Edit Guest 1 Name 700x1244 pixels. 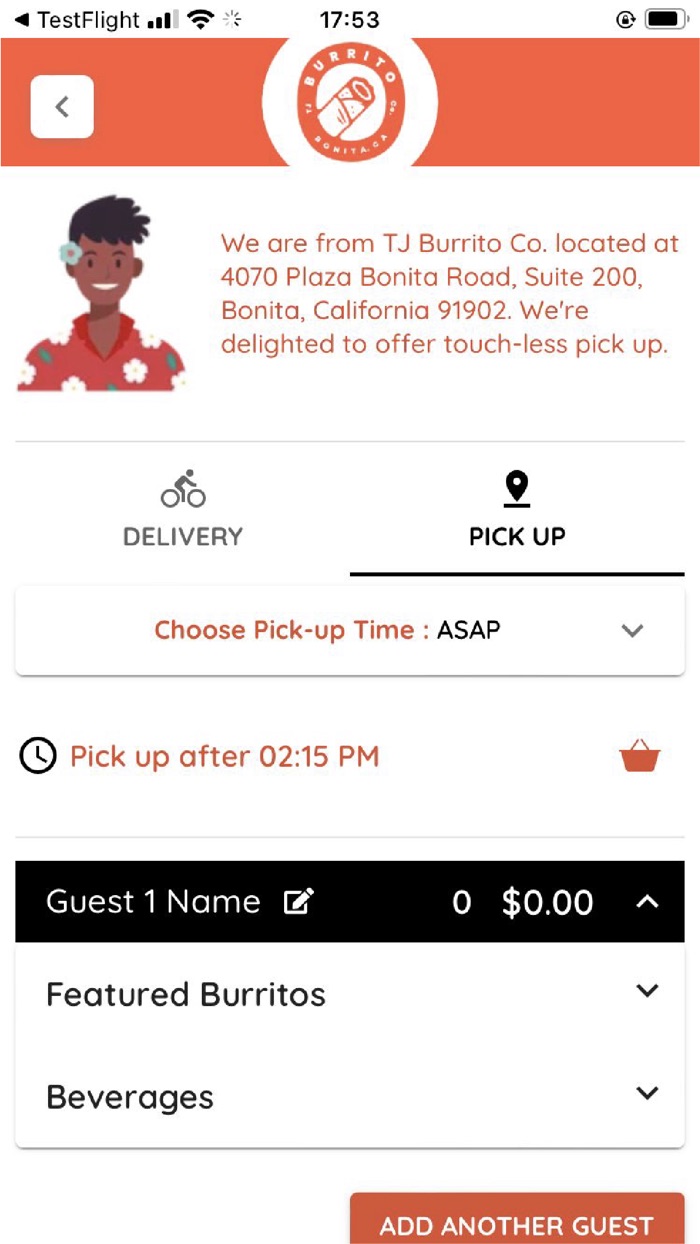coord(299,902)
